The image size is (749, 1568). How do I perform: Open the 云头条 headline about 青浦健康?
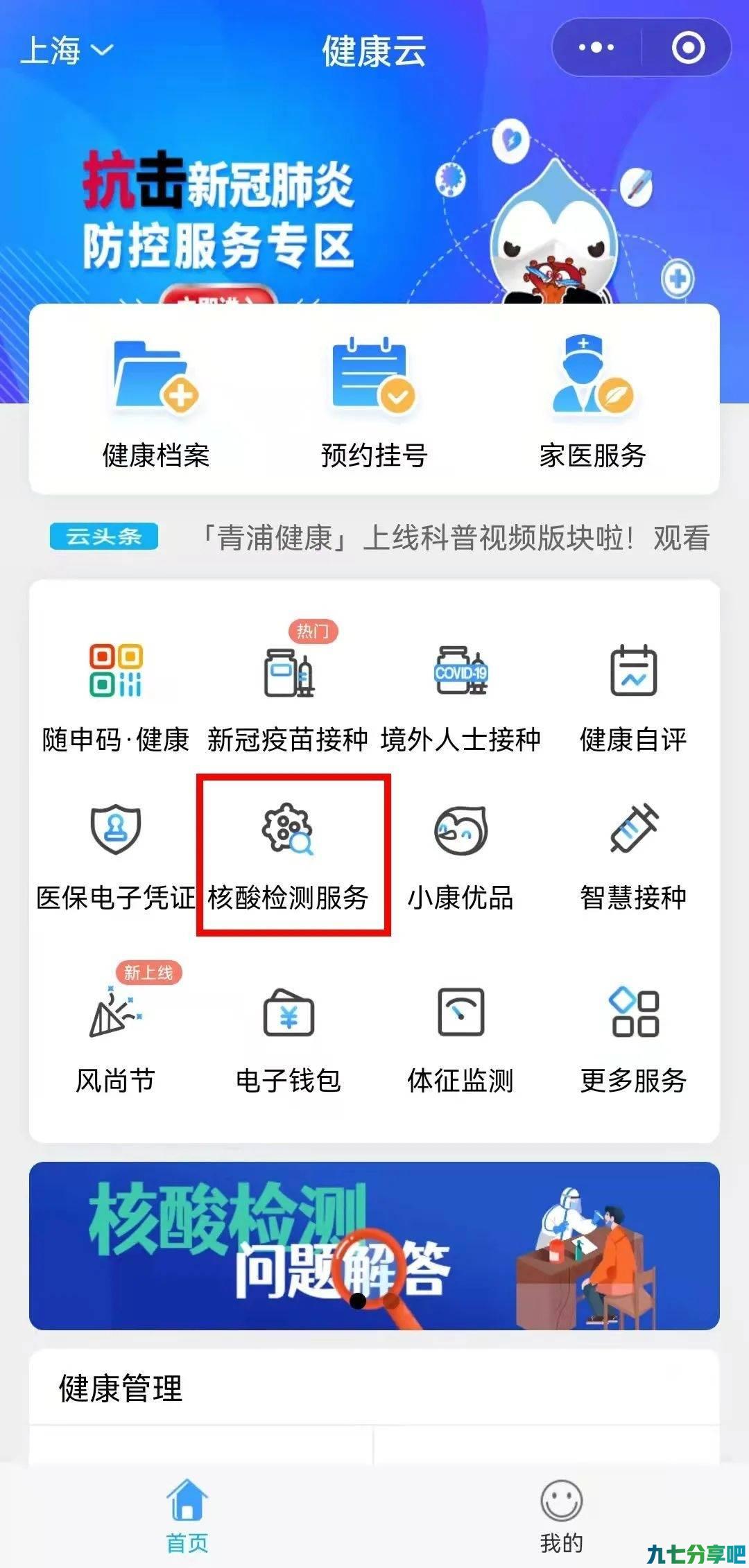pos(454,537)
